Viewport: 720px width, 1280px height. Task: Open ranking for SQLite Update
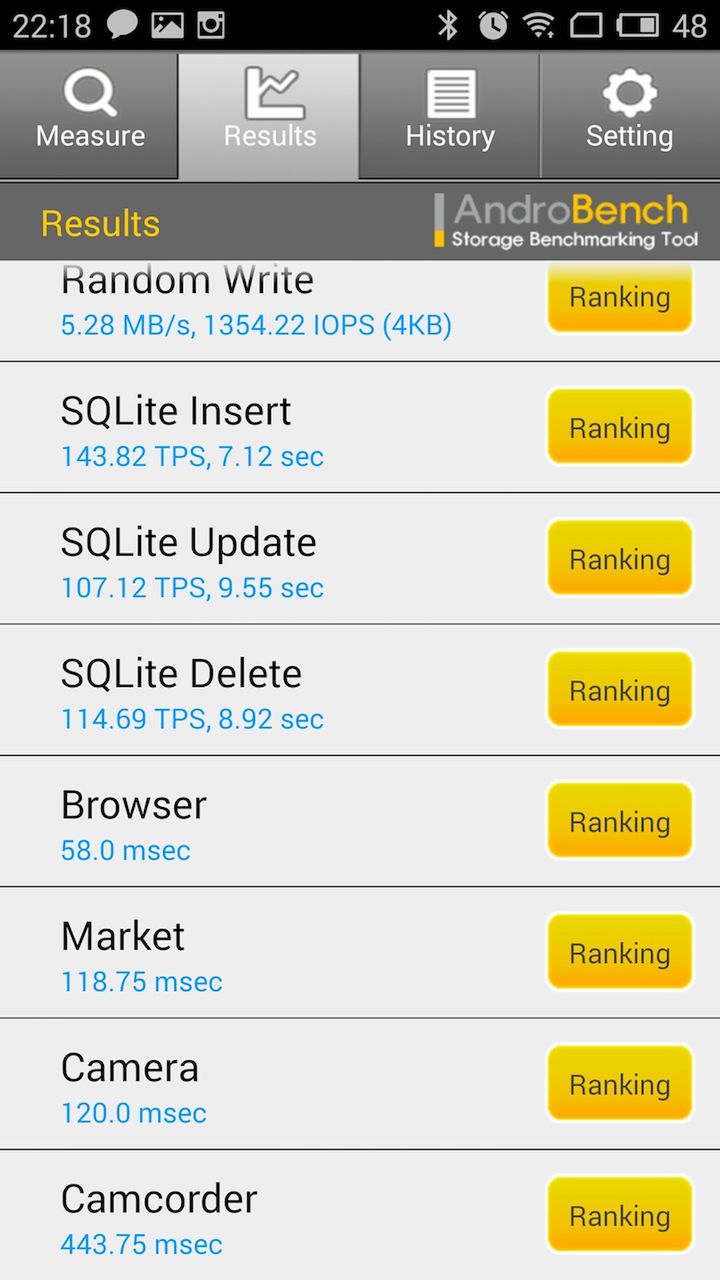[x=619, y=559]
